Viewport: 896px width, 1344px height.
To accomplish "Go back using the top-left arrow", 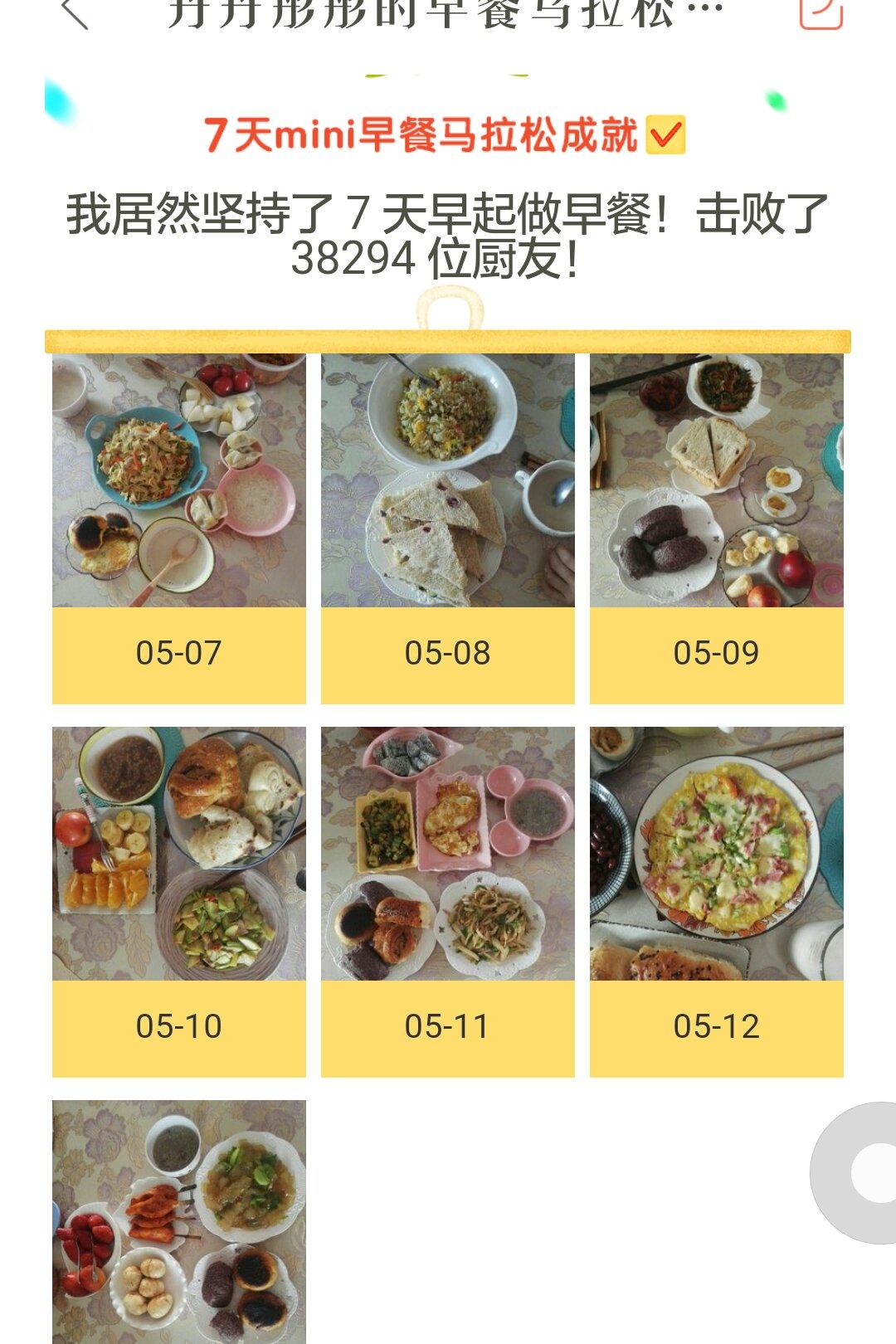I will pos(75,12).
